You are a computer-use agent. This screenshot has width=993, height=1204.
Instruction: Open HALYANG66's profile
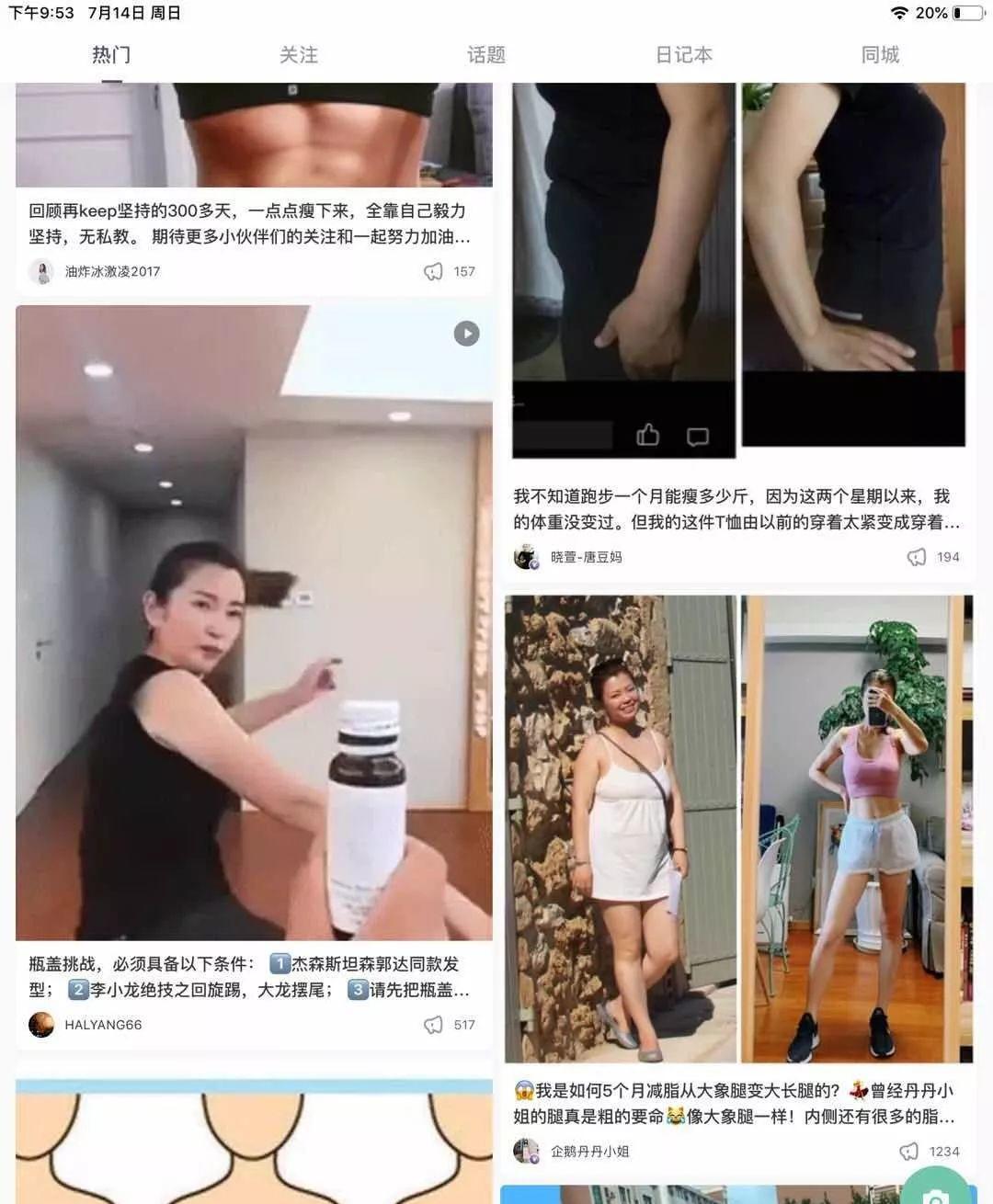pyautogui.click(x=41, y=1025)
